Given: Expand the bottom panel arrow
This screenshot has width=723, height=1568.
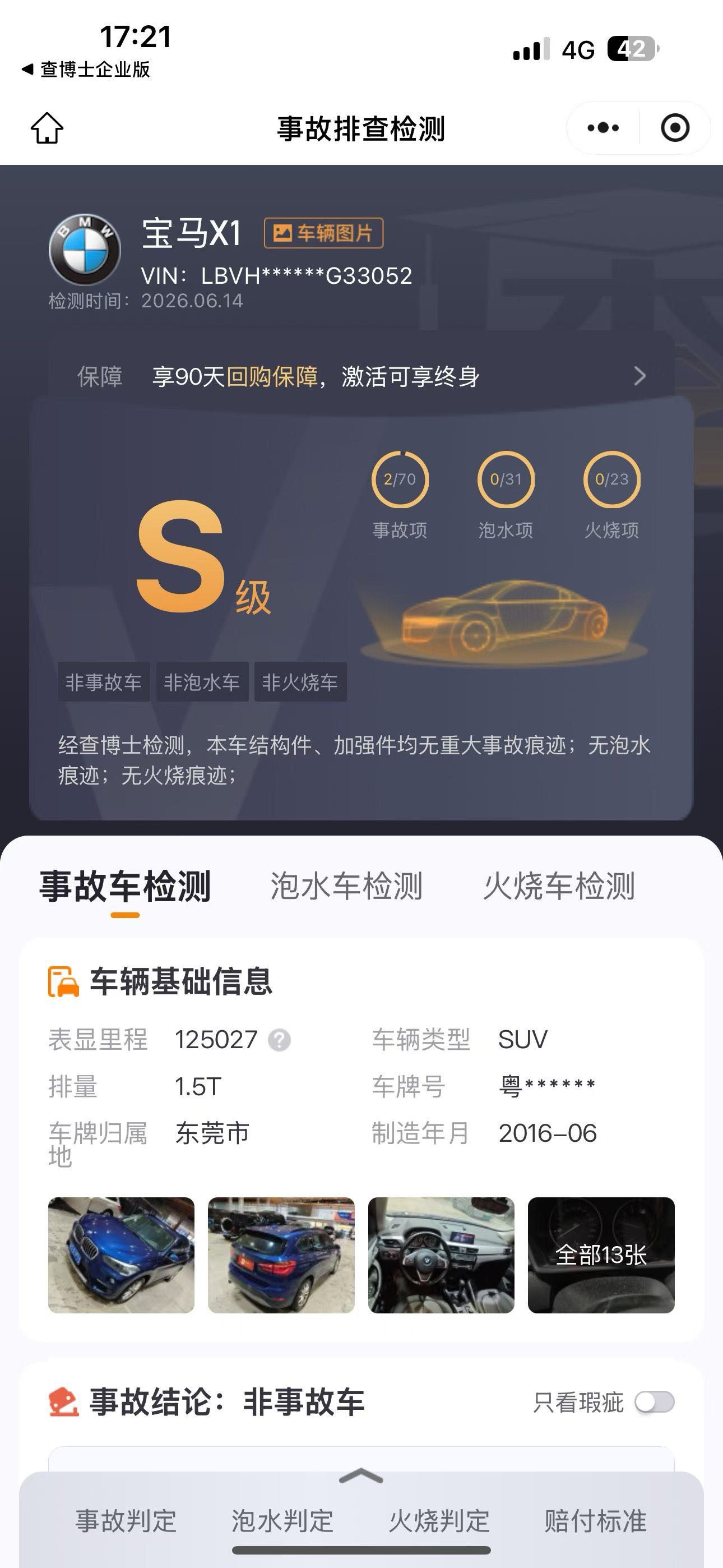Looking at the screenshot, I should coord(361,1477).
